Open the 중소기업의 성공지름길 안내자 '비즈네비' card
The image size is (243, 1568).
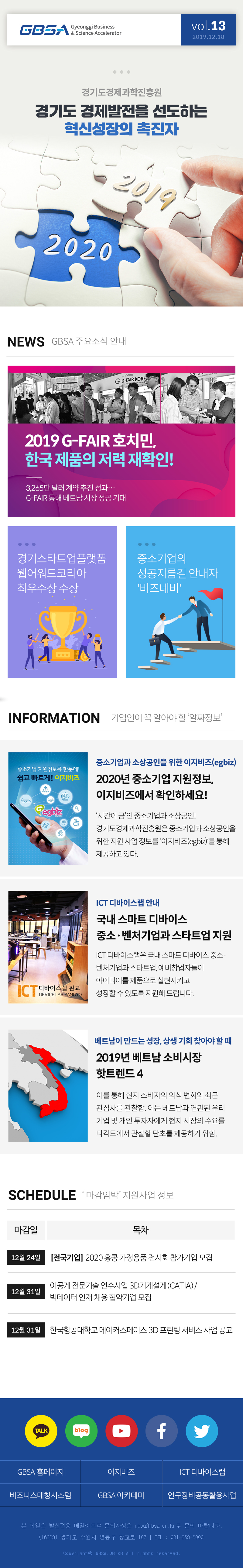point(180,601)
